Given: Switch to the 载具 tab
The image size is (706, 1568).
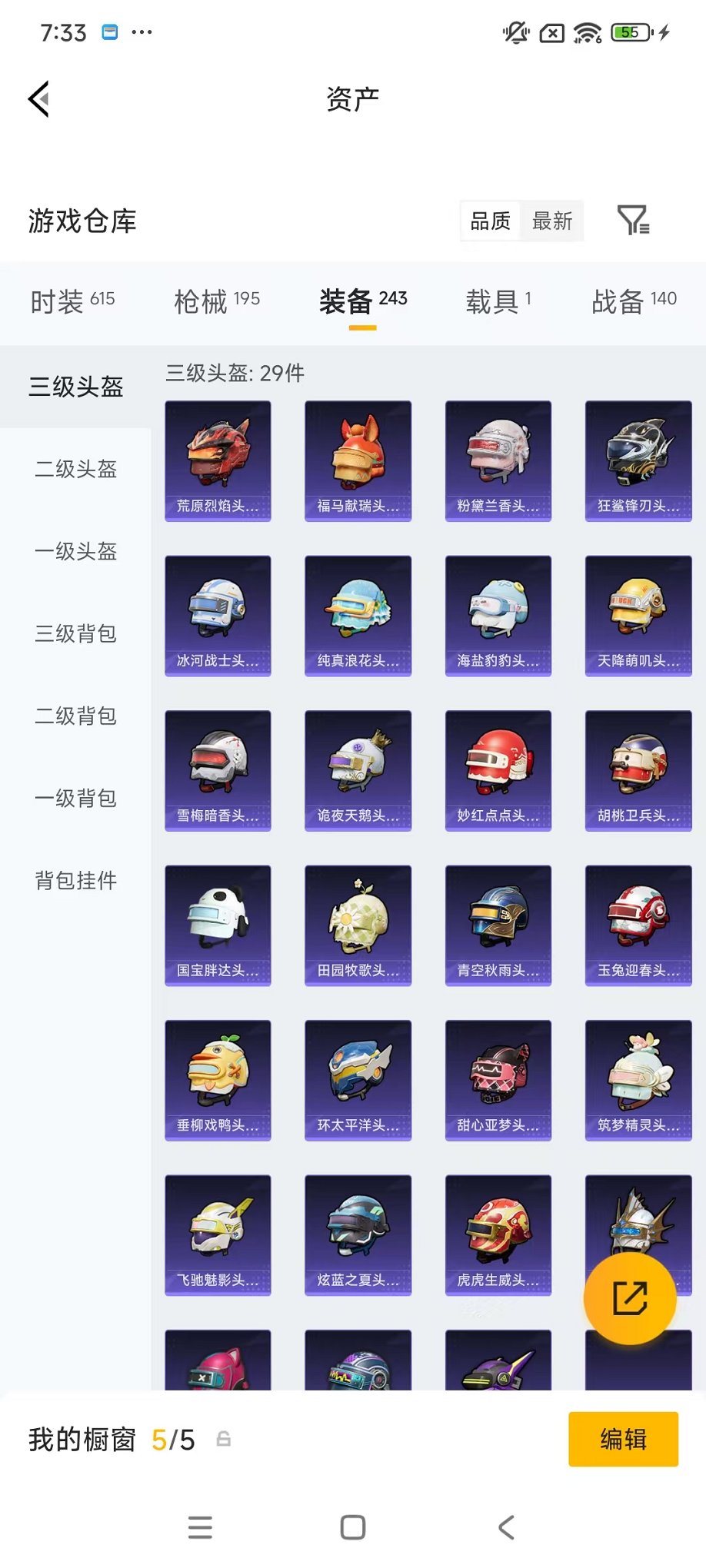Looking at the screenshot, I should point(498,301).
